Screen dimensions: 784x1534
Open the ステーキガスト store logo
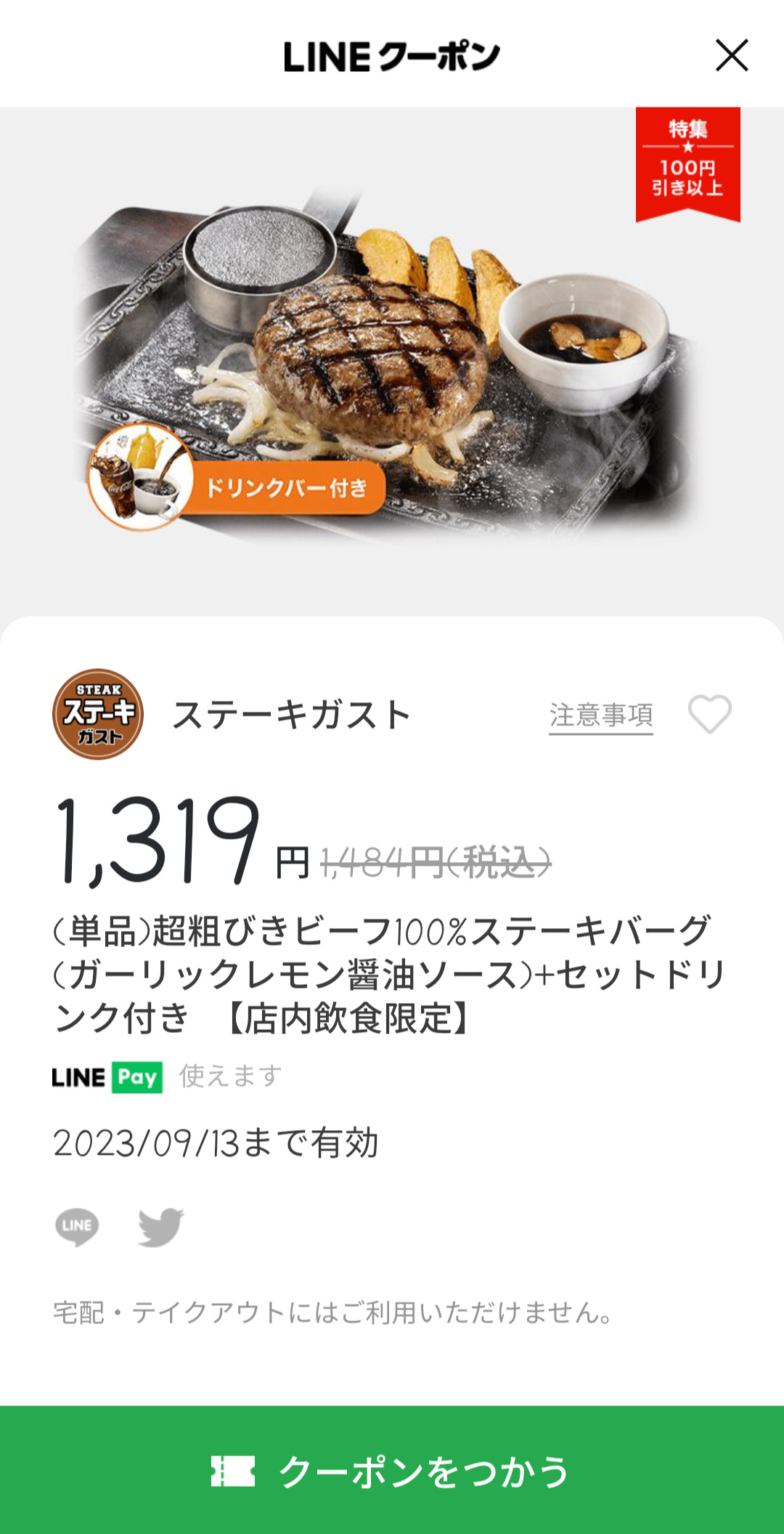tap(98, 715)
